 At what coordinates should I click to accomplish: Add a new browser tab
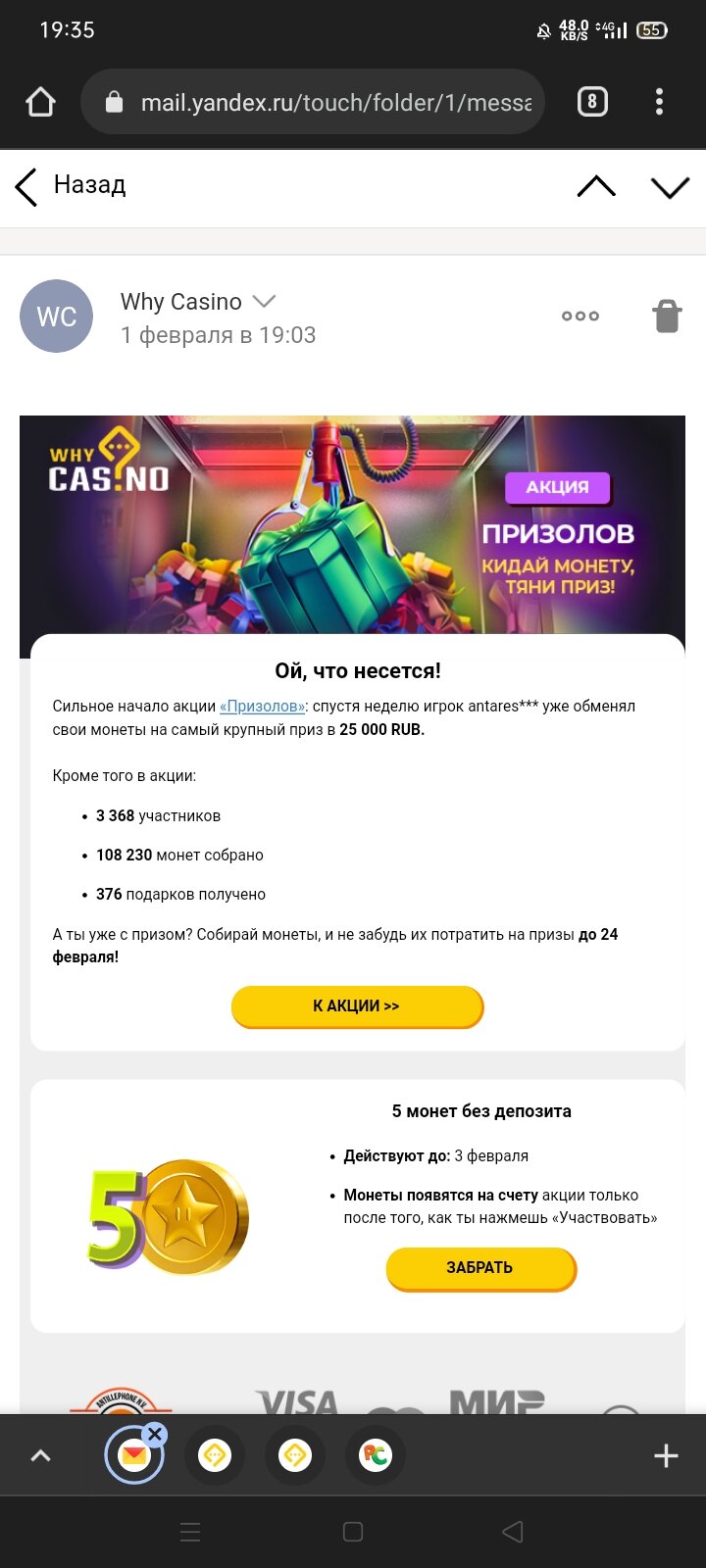666,1456
